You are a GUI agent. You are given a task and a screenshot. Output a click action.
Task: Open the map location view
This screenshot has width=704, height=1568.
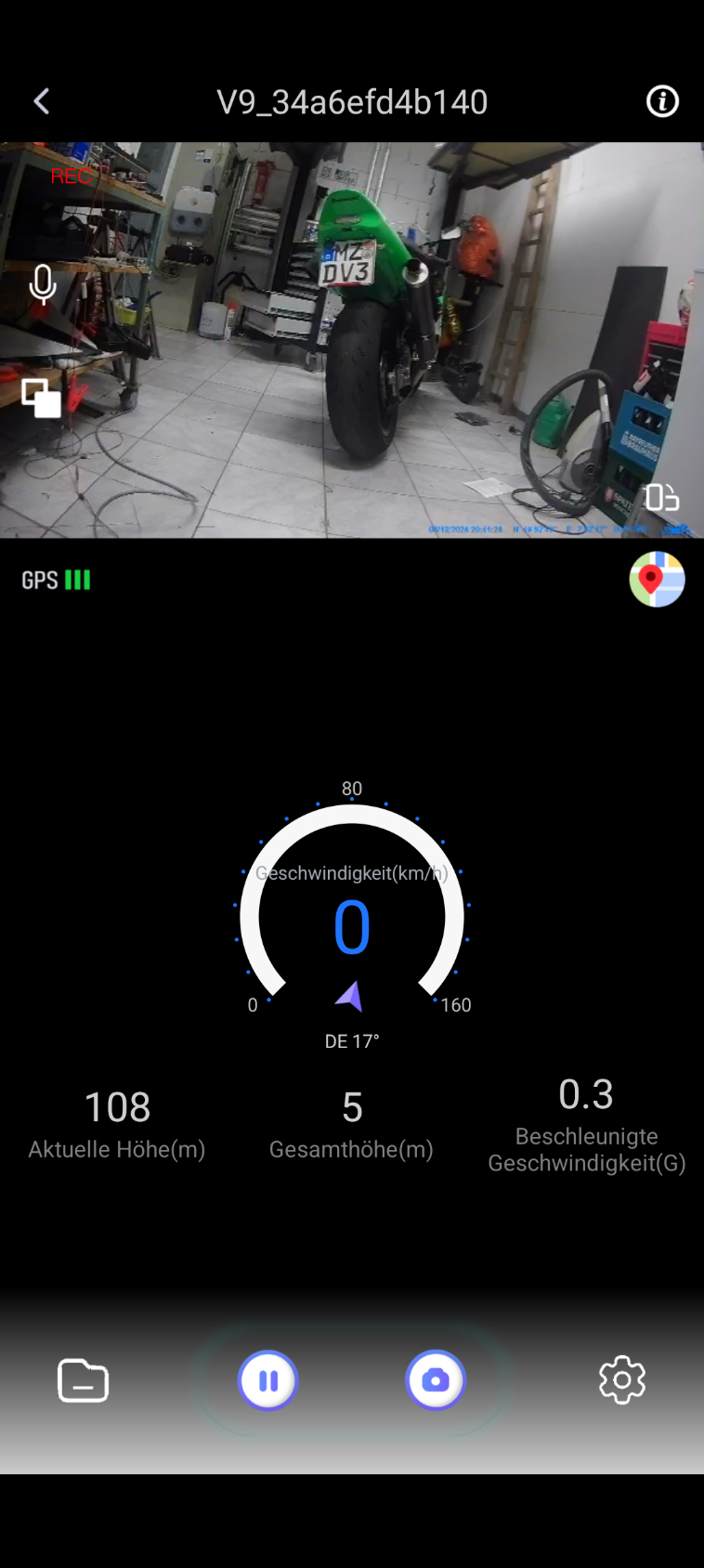coord(657,580)
